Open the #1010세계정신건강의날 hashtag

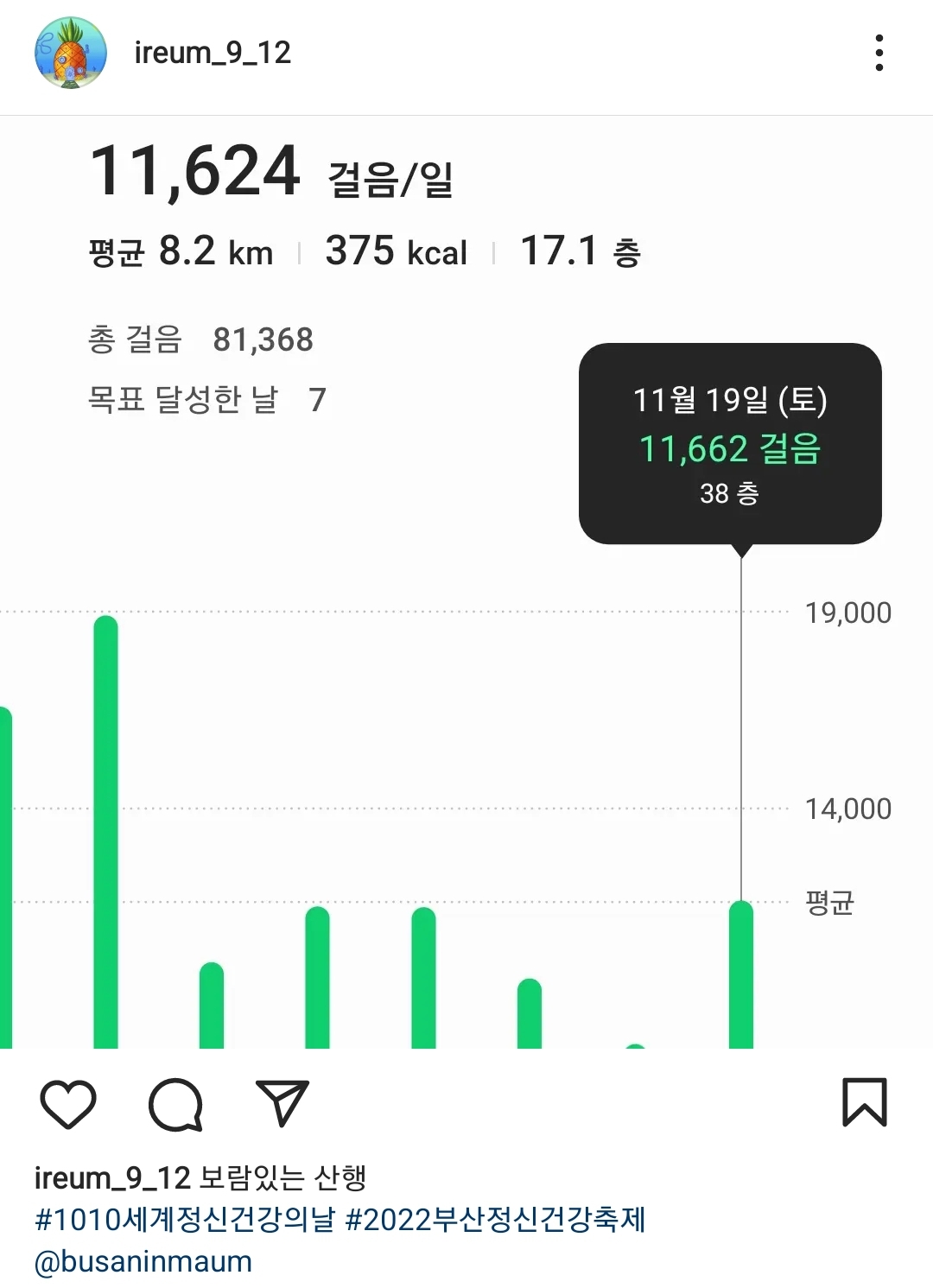[184, 1220]
